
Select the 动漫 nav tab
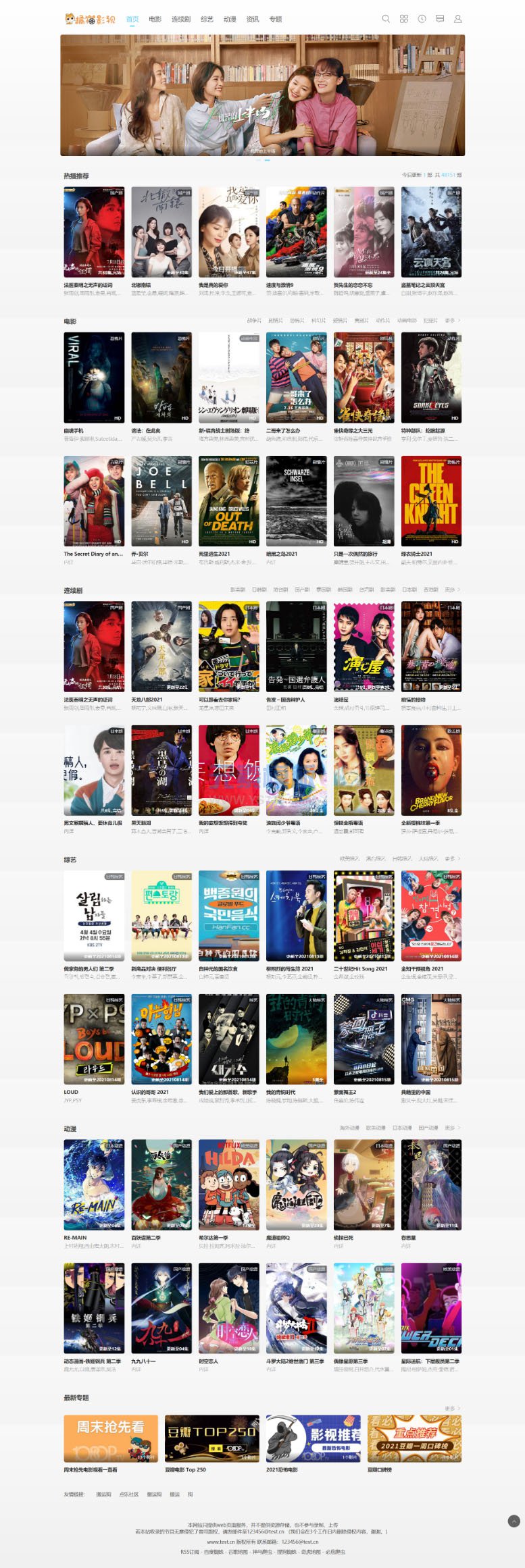230,20
